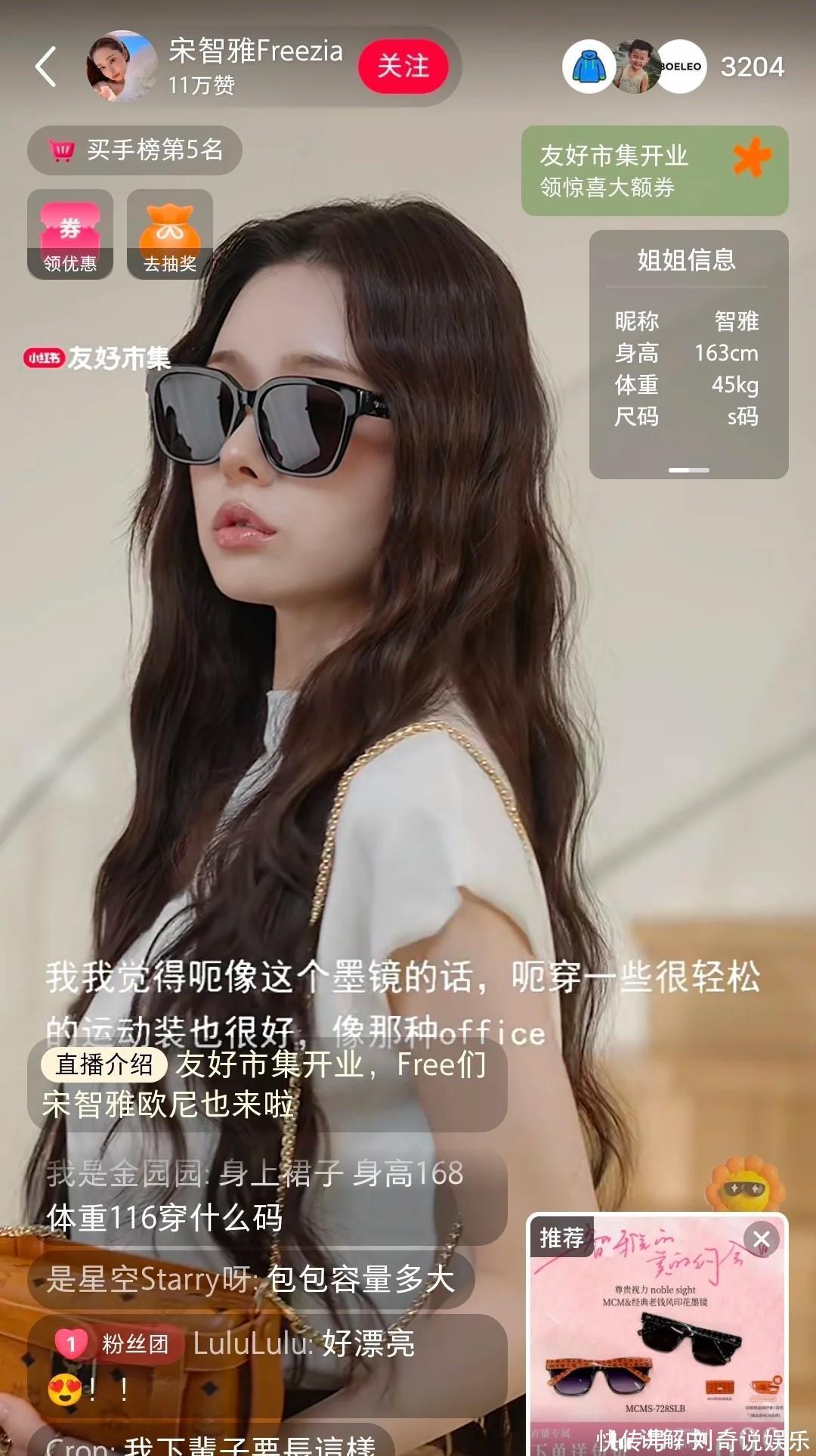
Task: Open the 粉丝团 fan group badge
Action: 119,1343
